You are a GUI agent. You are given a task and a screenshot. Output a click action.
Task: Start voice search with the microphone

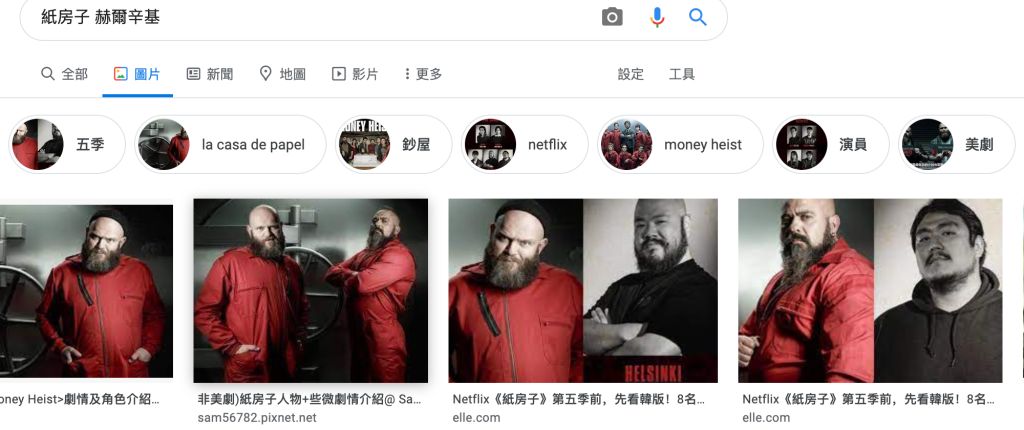pos(657,18)
